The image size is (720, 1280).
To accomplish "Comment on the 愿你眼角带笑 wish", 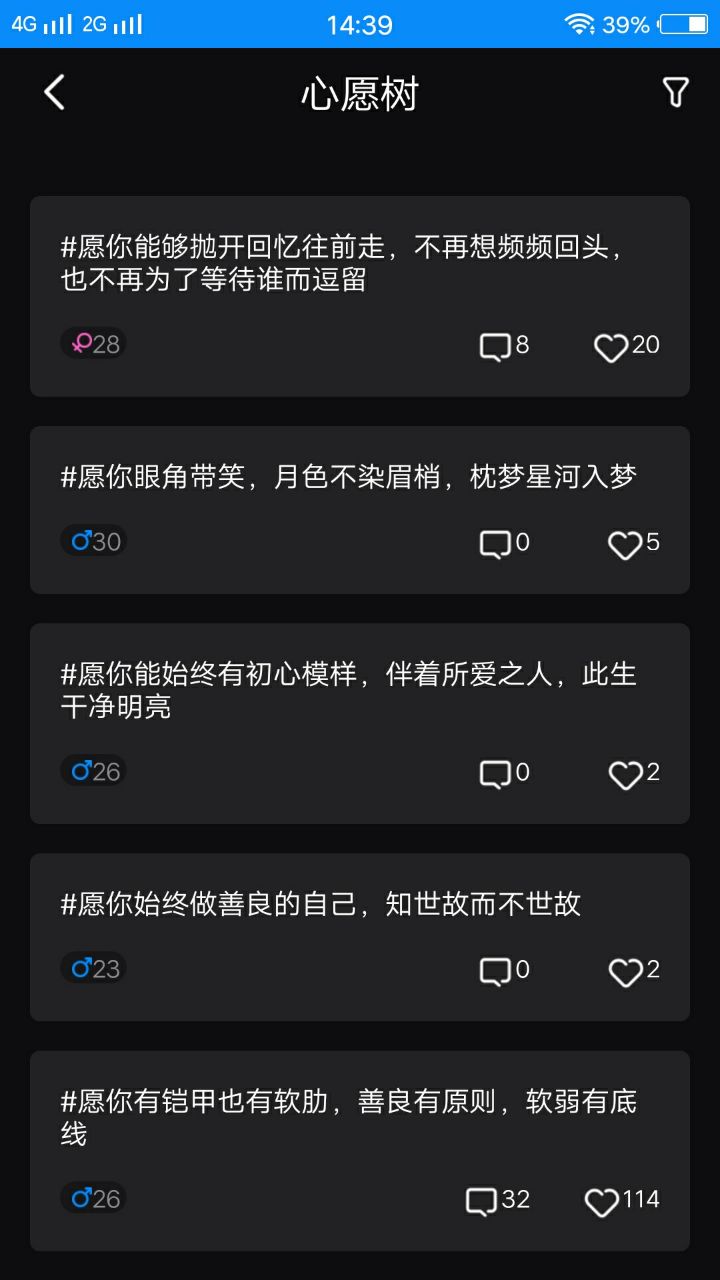I will (496, 544).
